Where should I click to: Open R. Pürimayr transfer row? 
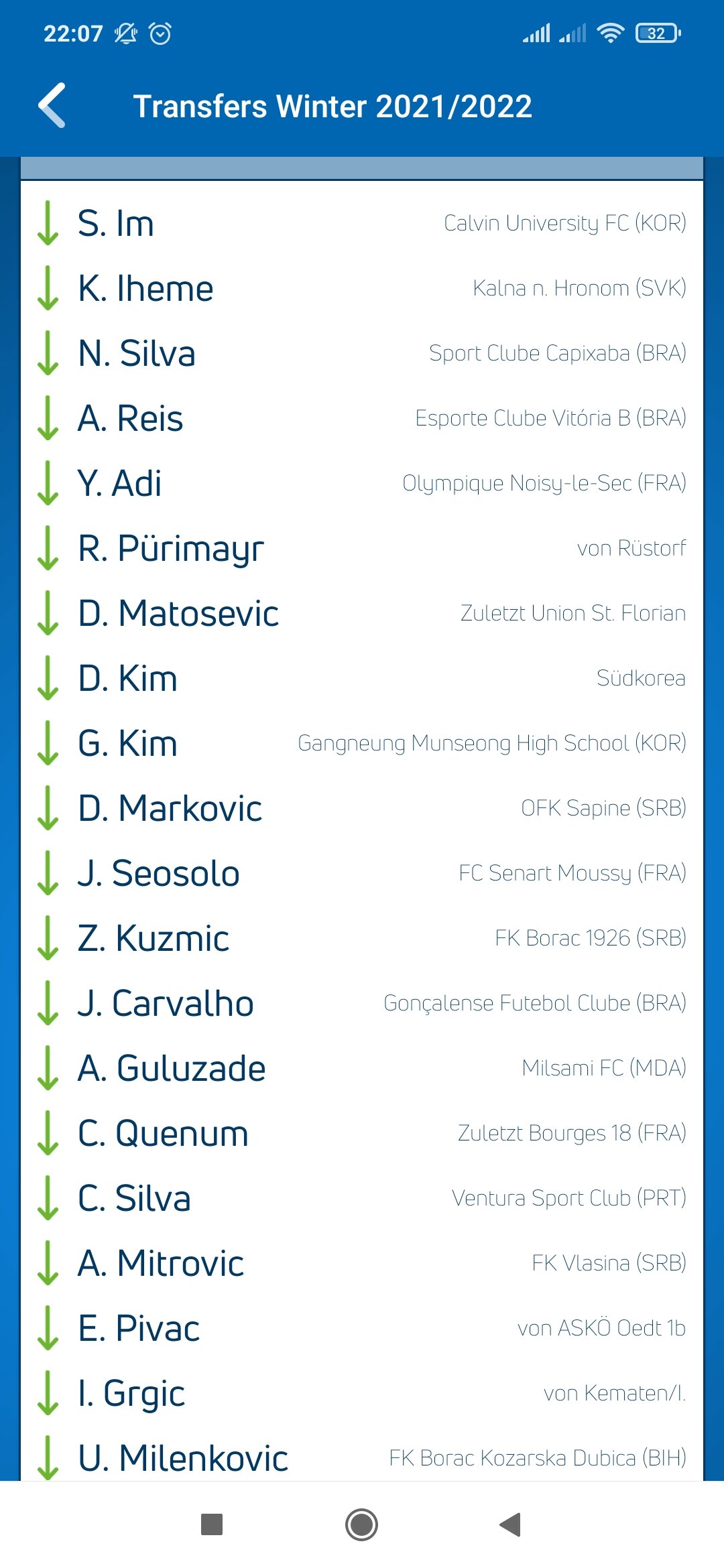(x=362, y=548)
